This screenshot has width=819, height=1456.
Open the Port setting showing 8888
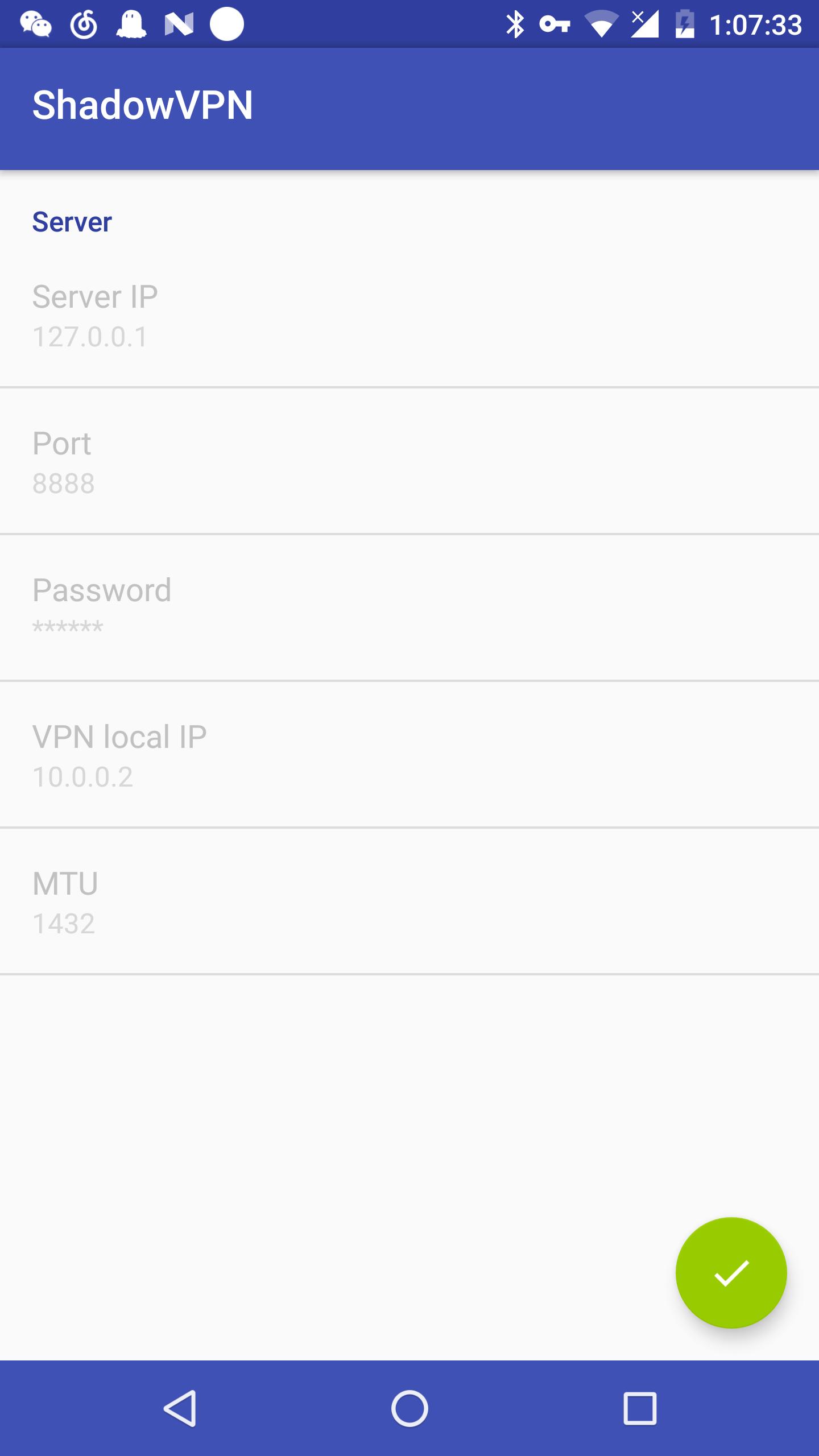pyautogui.click(x=409, y=461)
